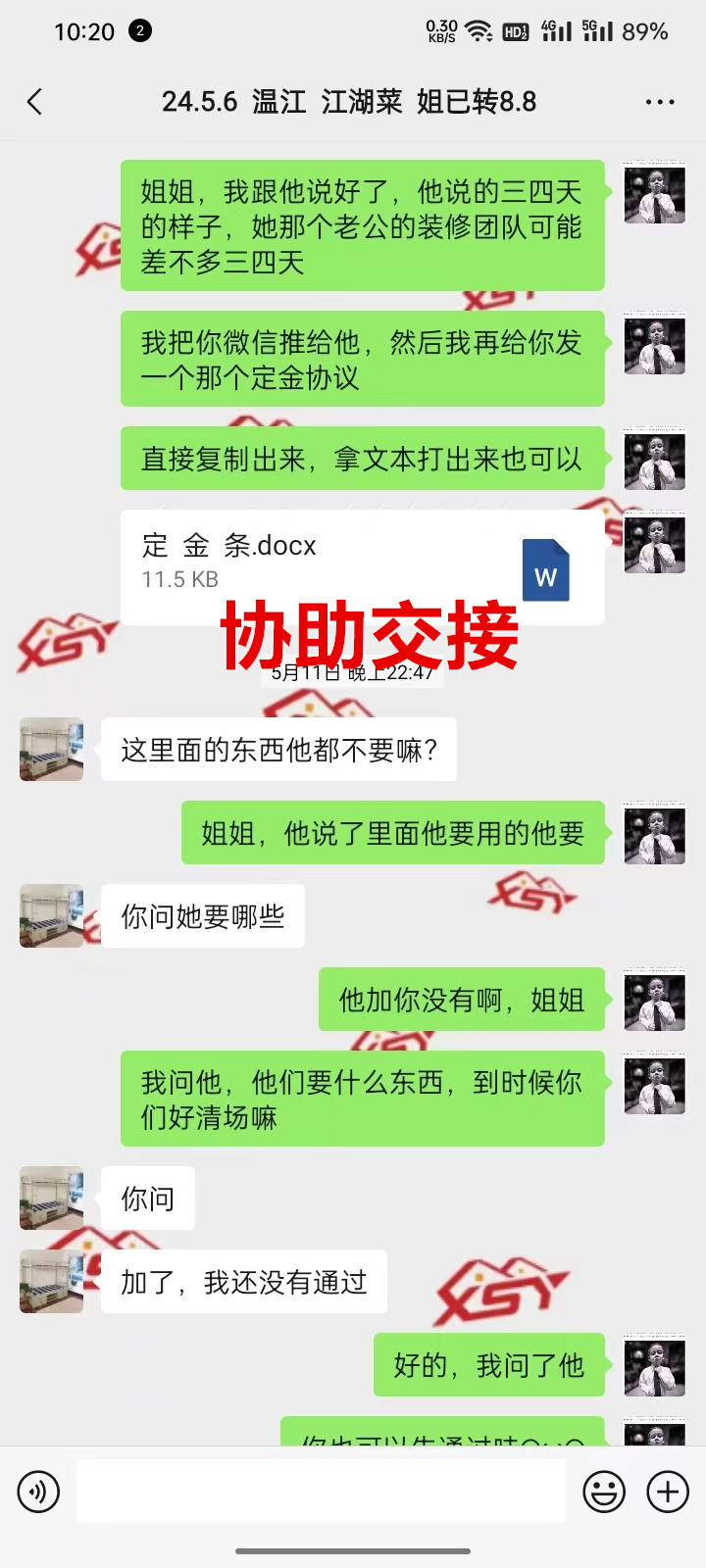Open the chat info overflow menu
Viewport: 706px width, 1568px height.
click(660, 102)
